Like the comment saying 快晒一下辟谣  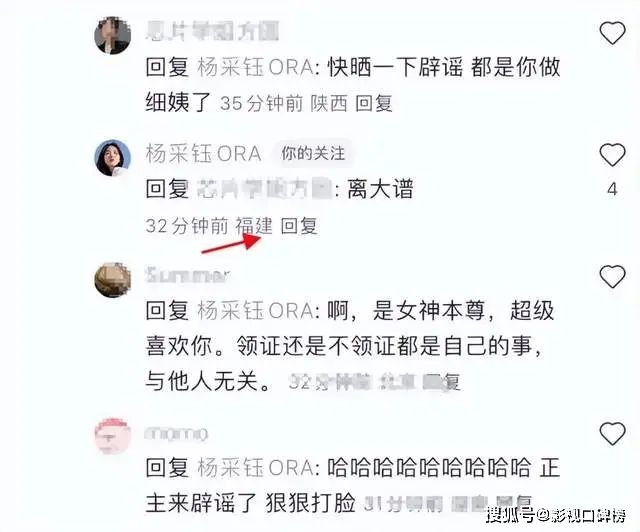pos(611,33)
